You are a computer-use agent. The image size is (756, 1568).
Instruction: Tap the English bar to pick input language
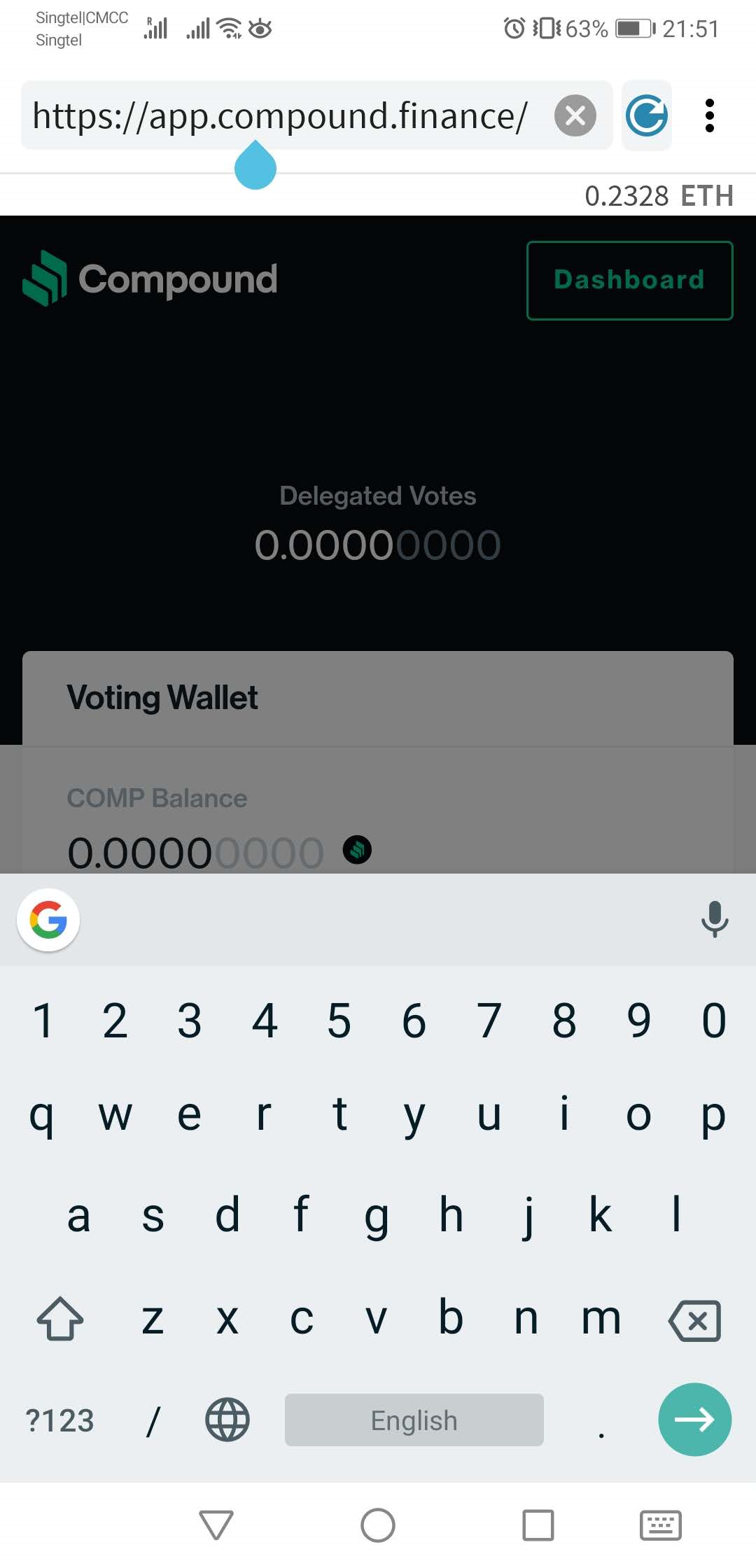[413, 1420]
